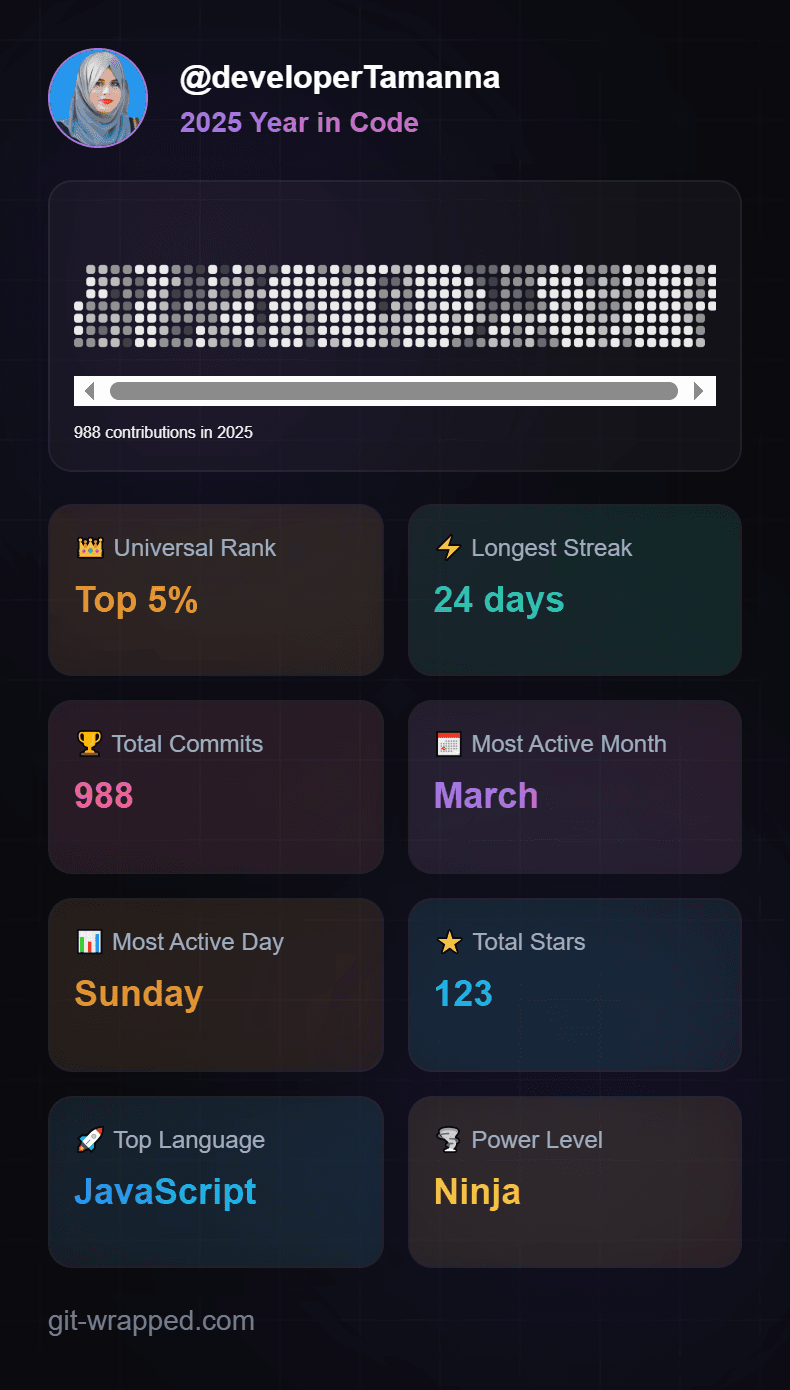Click the left arrow of the contribution scrollbar
This screenshot has width=790, height=1390.
[89, 391]
